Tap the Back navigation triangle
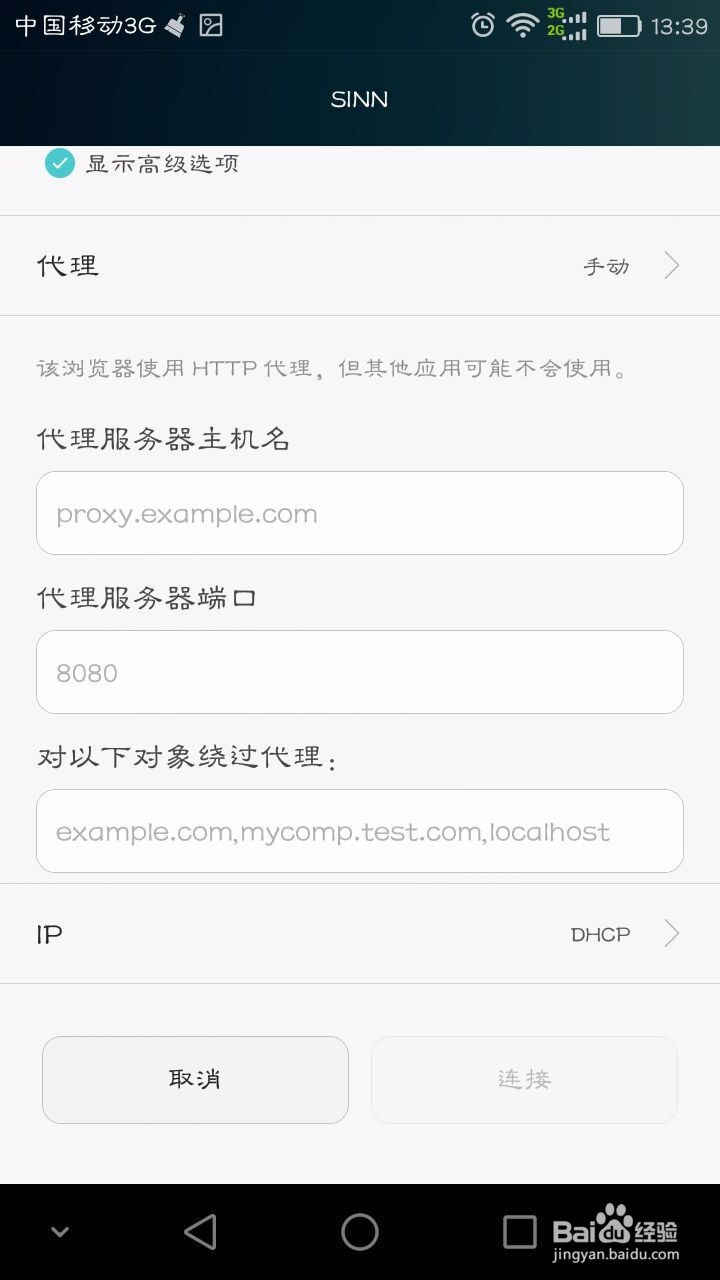Screen dimensions: 720x1280 [x=200, y=1232]
